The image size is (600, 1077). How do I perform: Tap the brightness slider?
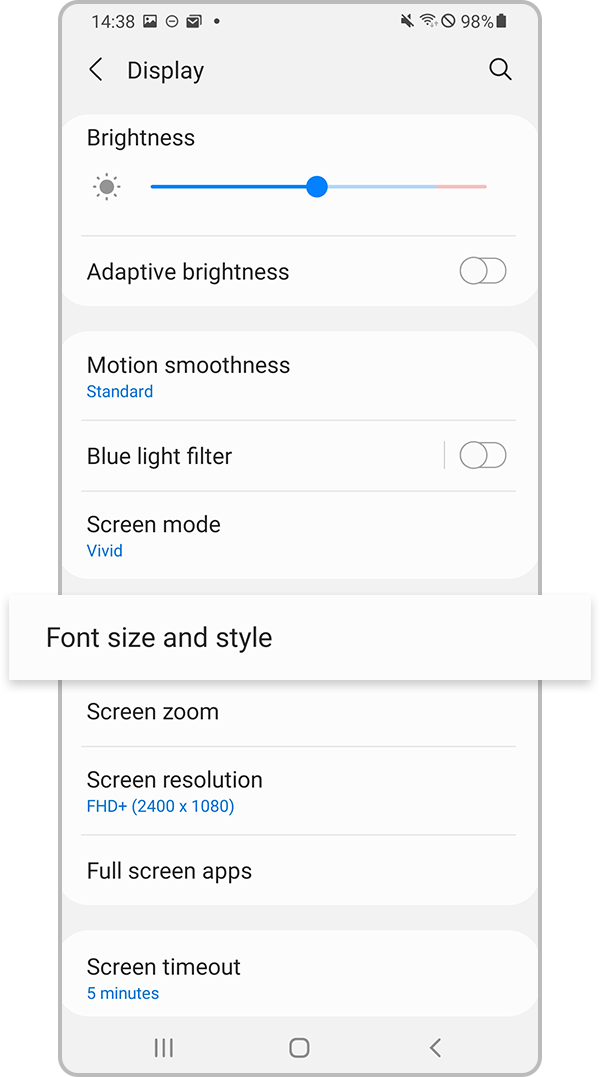317,187
